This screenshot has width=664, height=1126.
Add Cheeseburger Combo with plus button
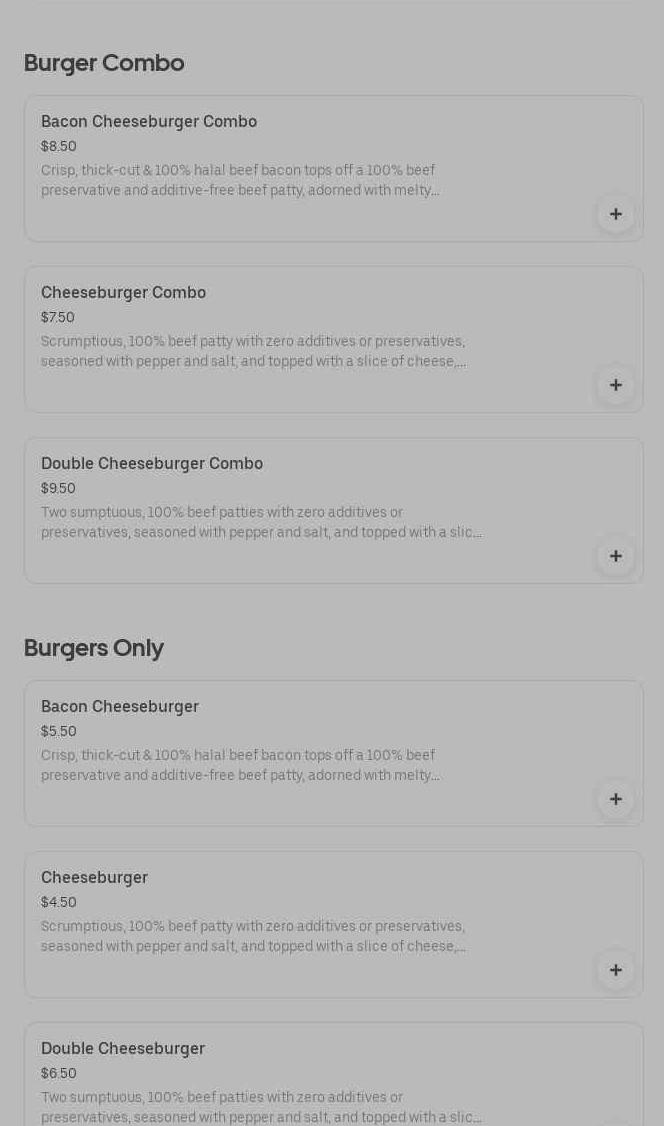615,385
